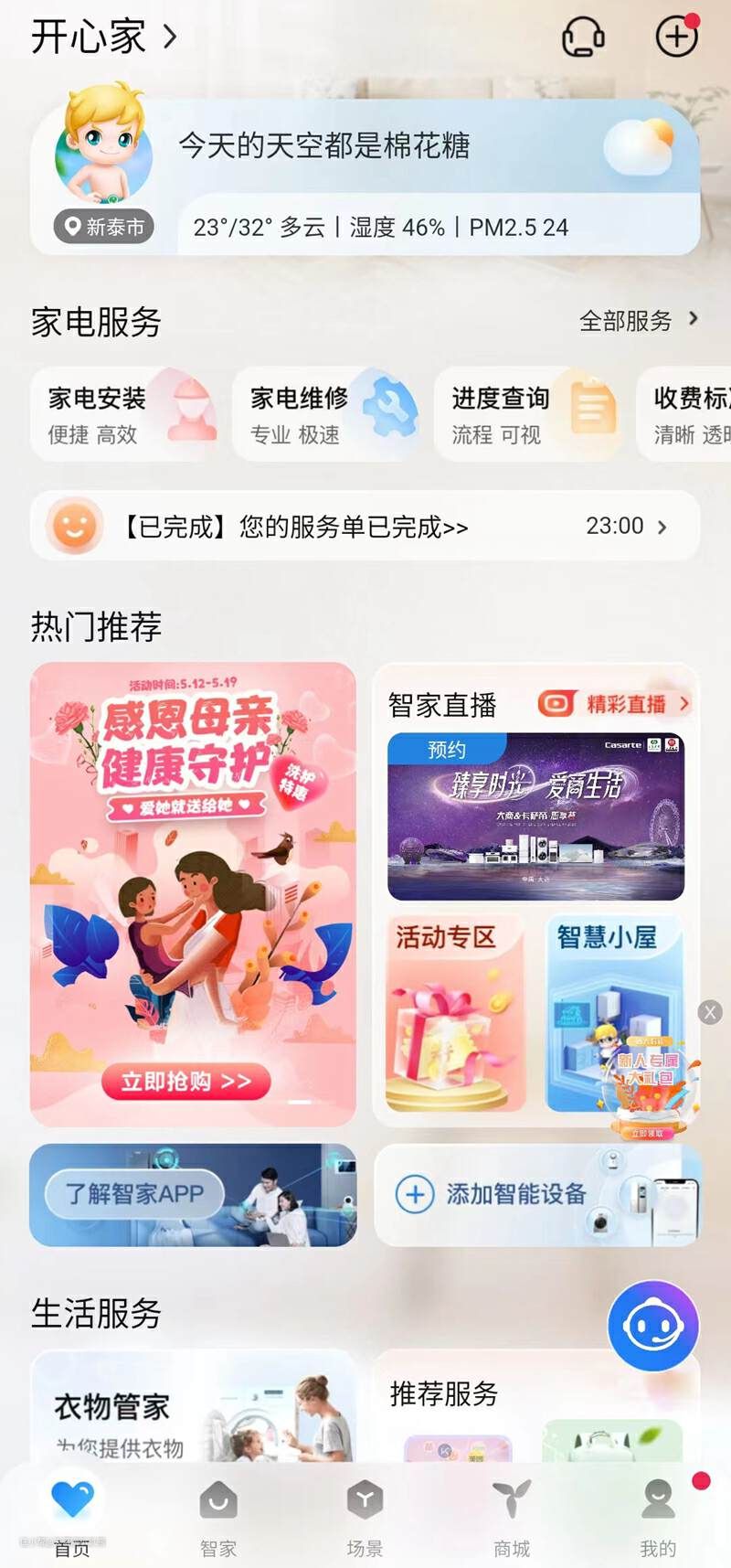
Task: Open 活动专区 tile
Action: coord(454,1014)
